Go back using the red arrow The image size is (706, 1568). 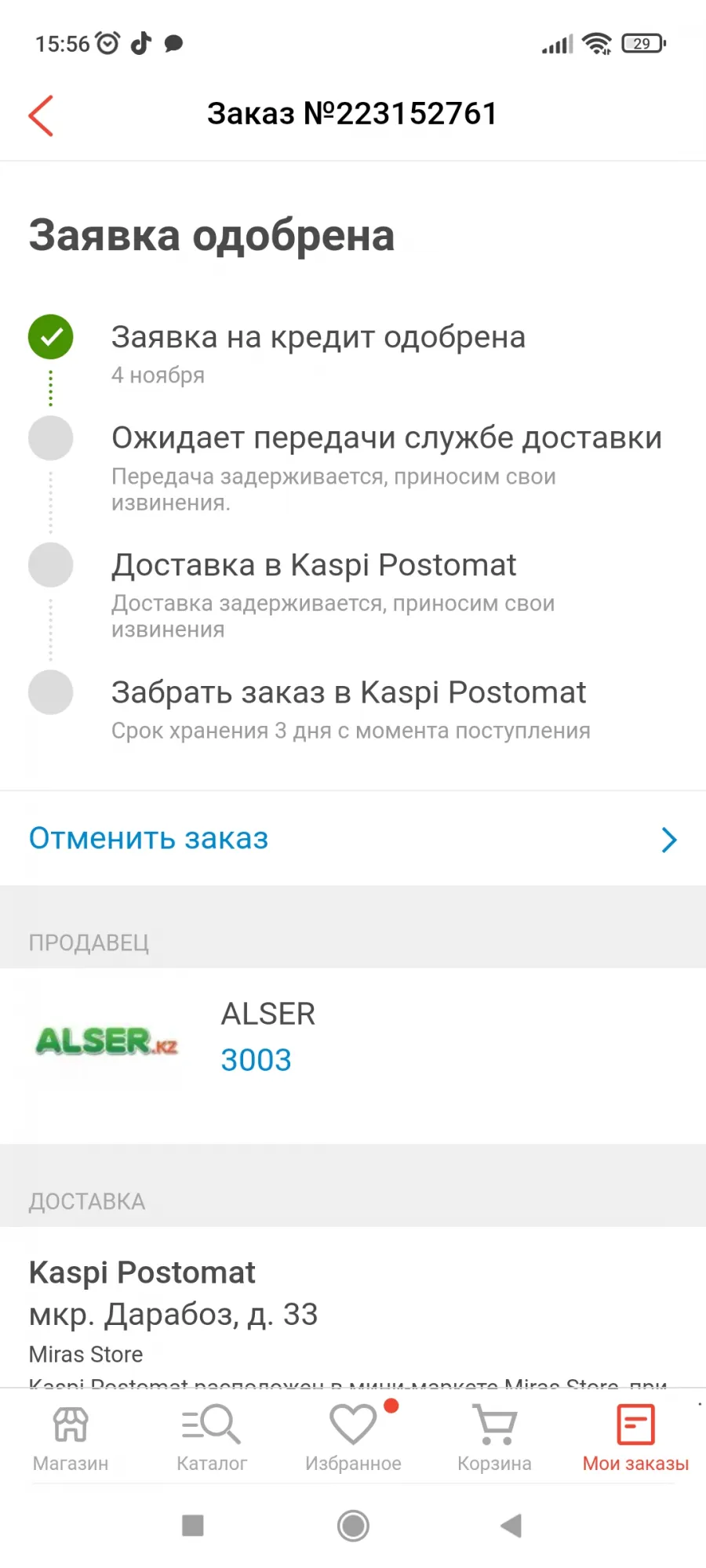[41, 115]
